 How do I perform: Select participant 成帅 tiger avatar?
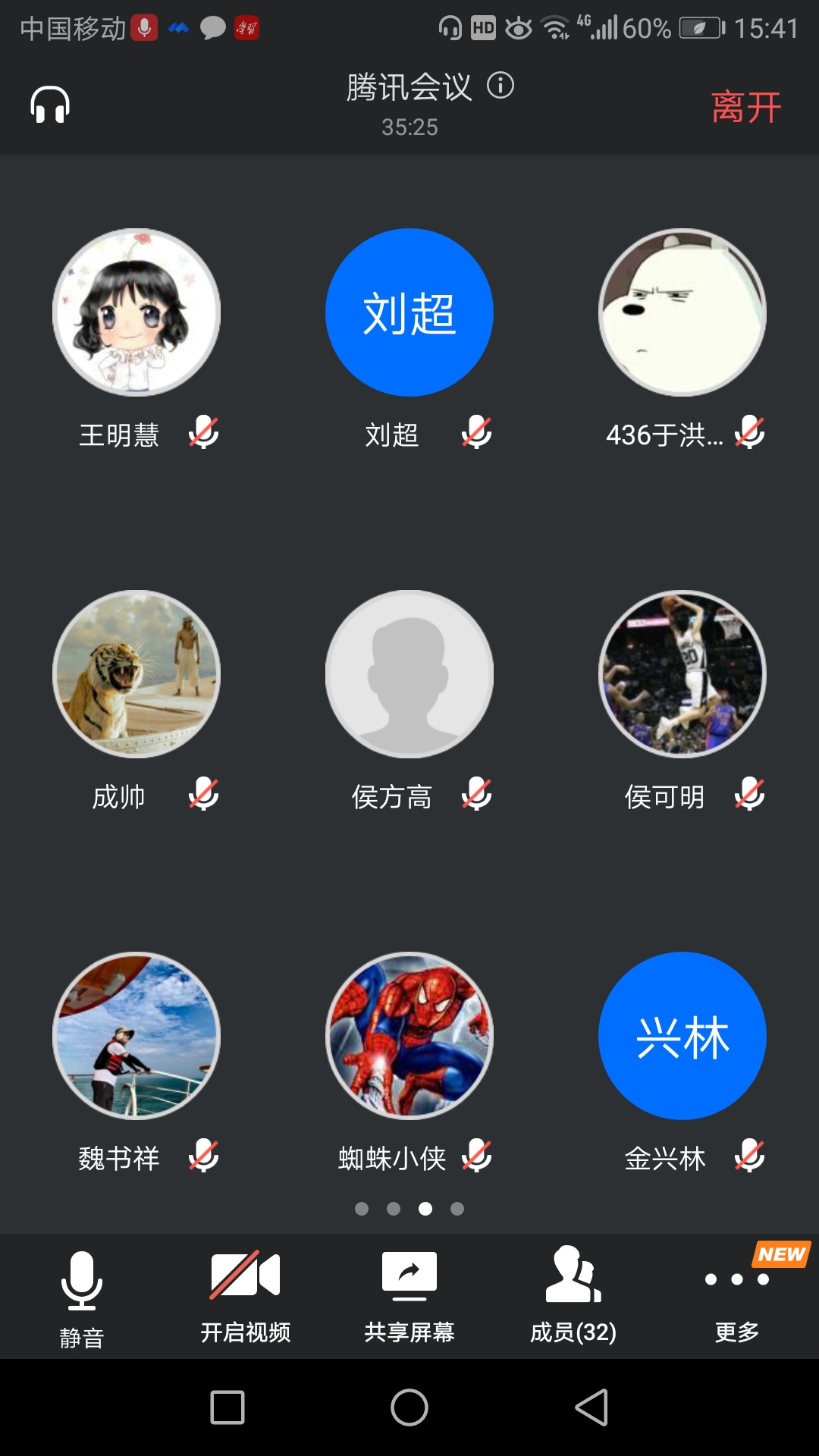(136, 674)
